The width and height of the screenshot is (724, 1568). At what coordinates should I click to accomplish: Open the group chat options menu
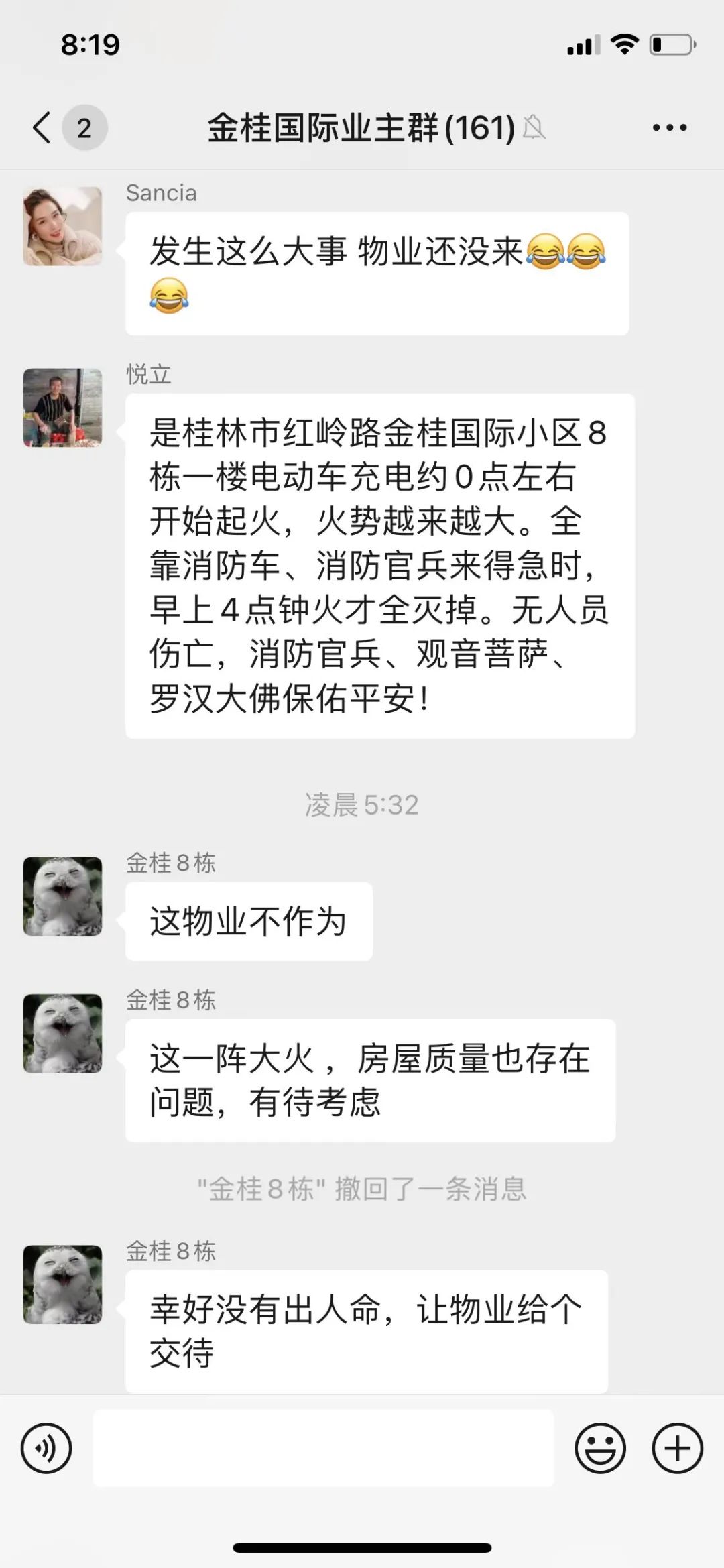pos(670,127)
